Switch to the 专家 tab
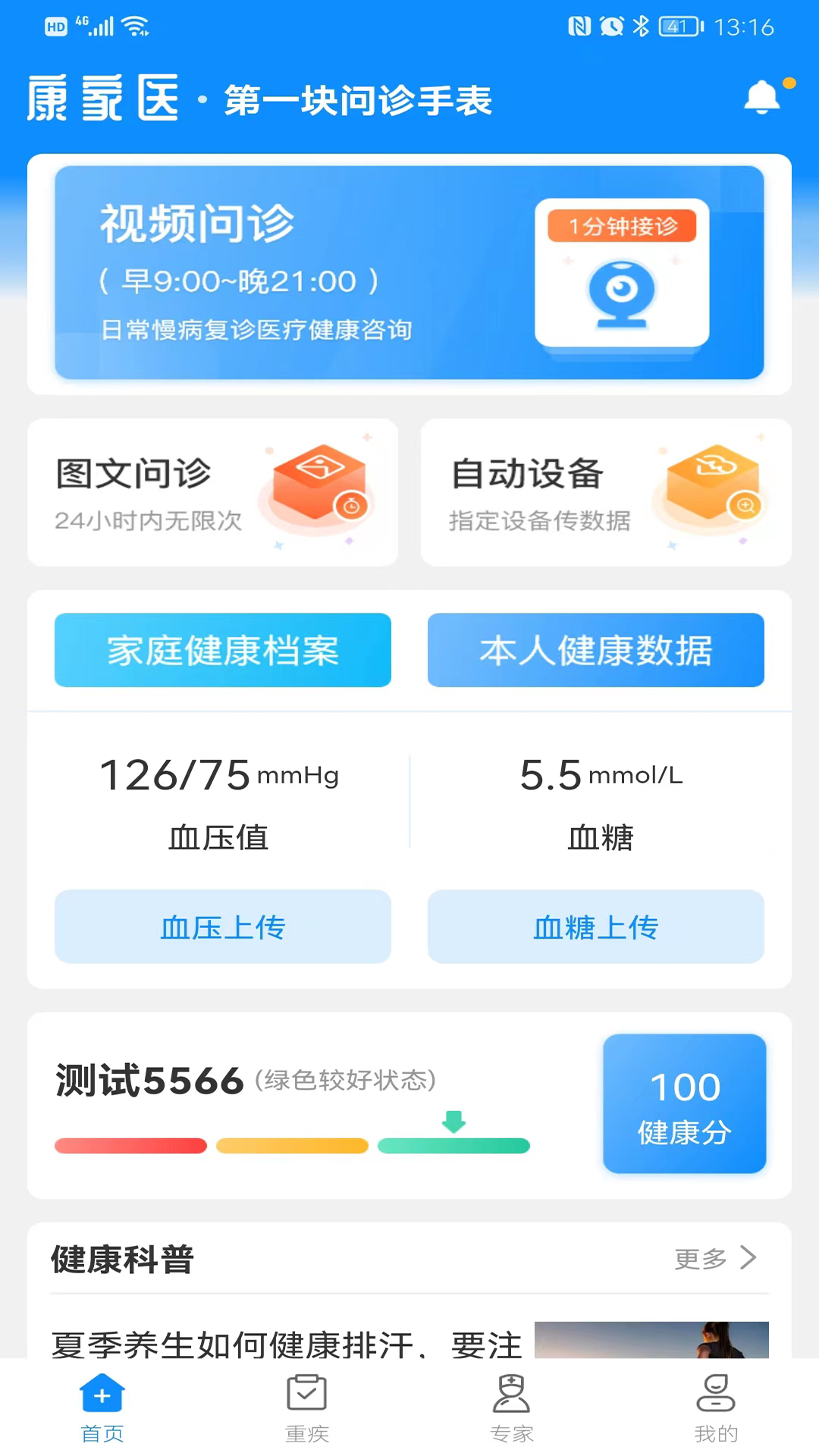The width and height of the screenshot is (819, 1456). pyautogui.click(x=510, y=1407)
